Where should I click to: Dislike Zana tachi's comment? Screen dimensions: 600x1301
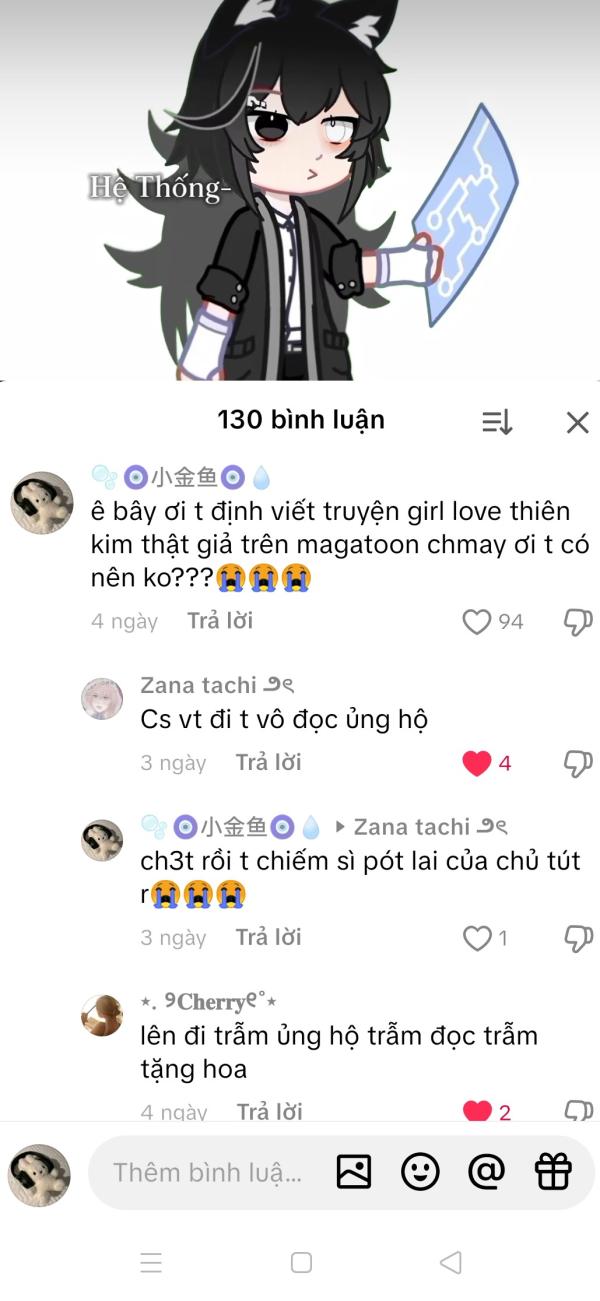(x=578, y=764)
